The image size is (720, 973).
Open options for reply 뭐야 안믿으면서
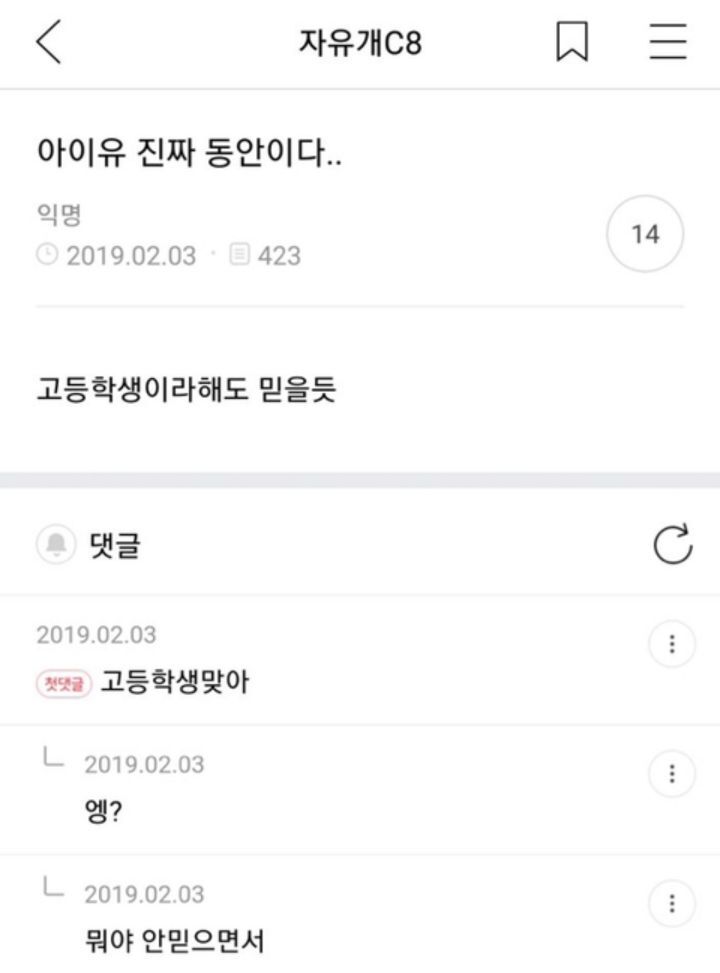pos(672,904)
